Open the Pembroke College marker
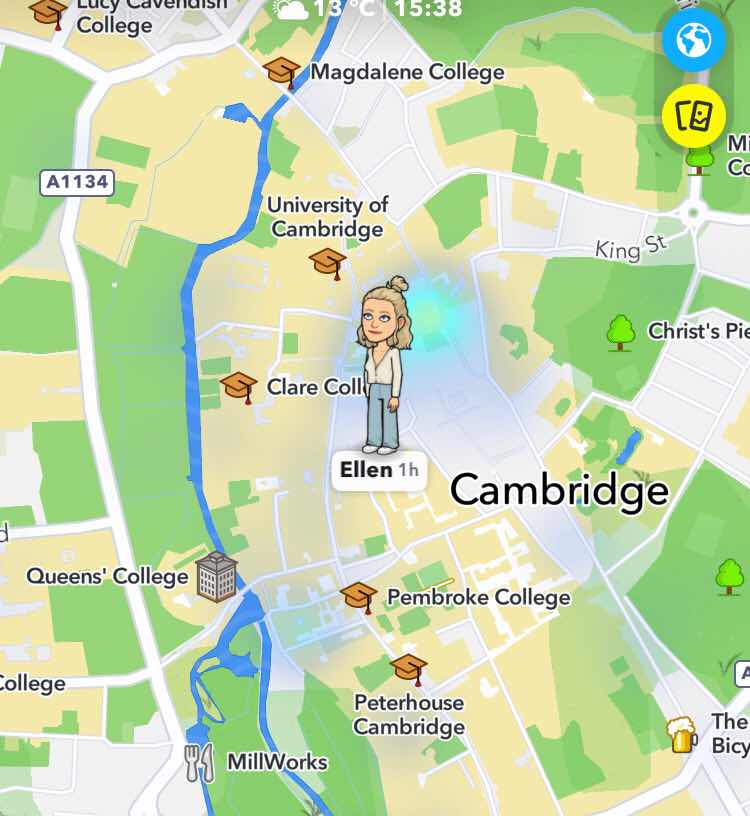Screen dimensions: 750x816 tap(359, 597)
